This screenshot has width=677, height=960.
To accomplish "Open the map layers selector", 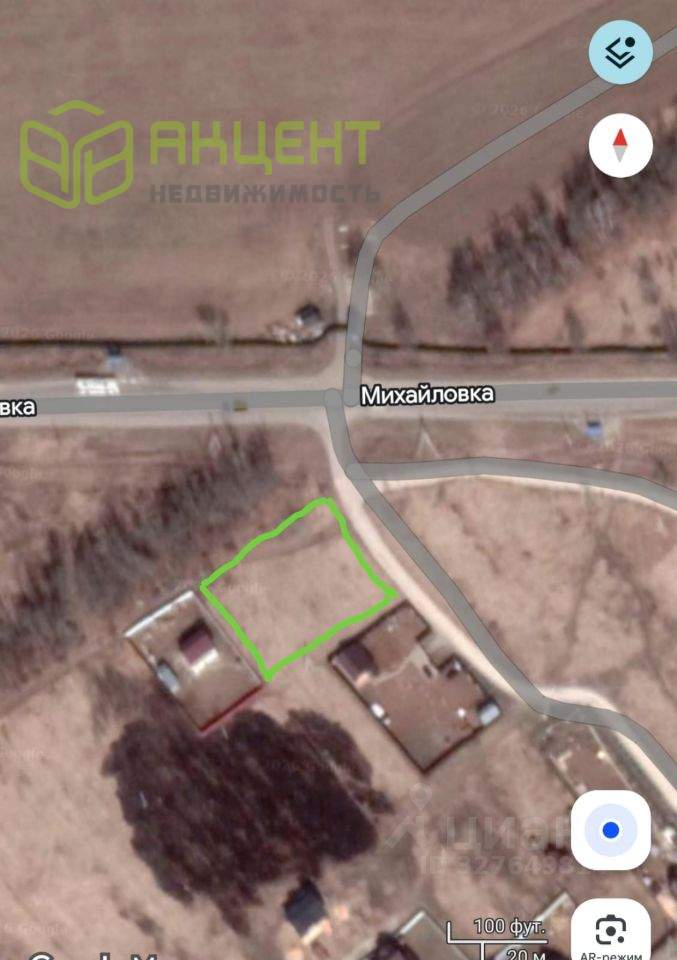I will (620, 50).
